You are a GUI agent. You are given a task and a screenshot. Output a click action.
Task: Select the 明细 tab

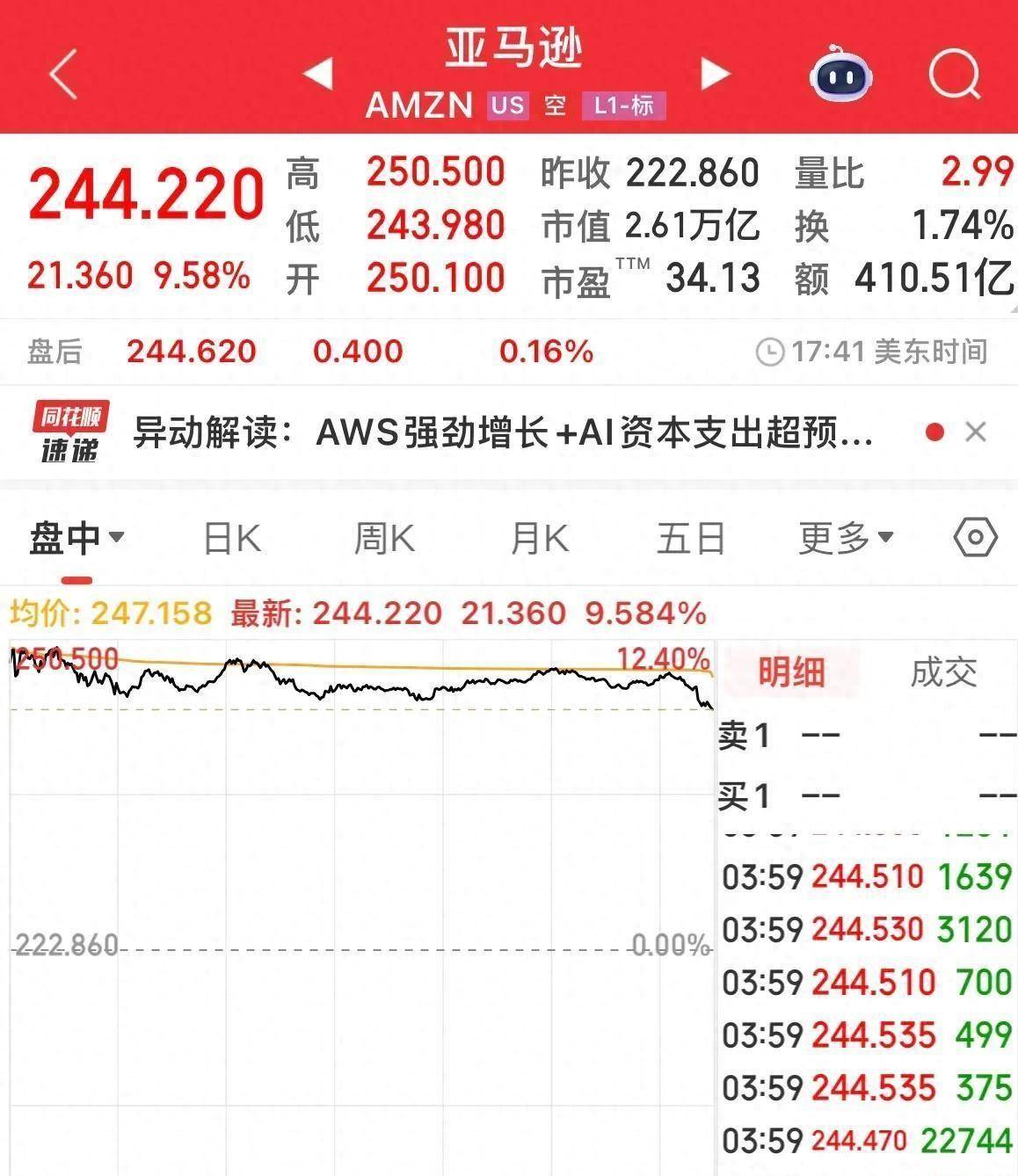791,672
